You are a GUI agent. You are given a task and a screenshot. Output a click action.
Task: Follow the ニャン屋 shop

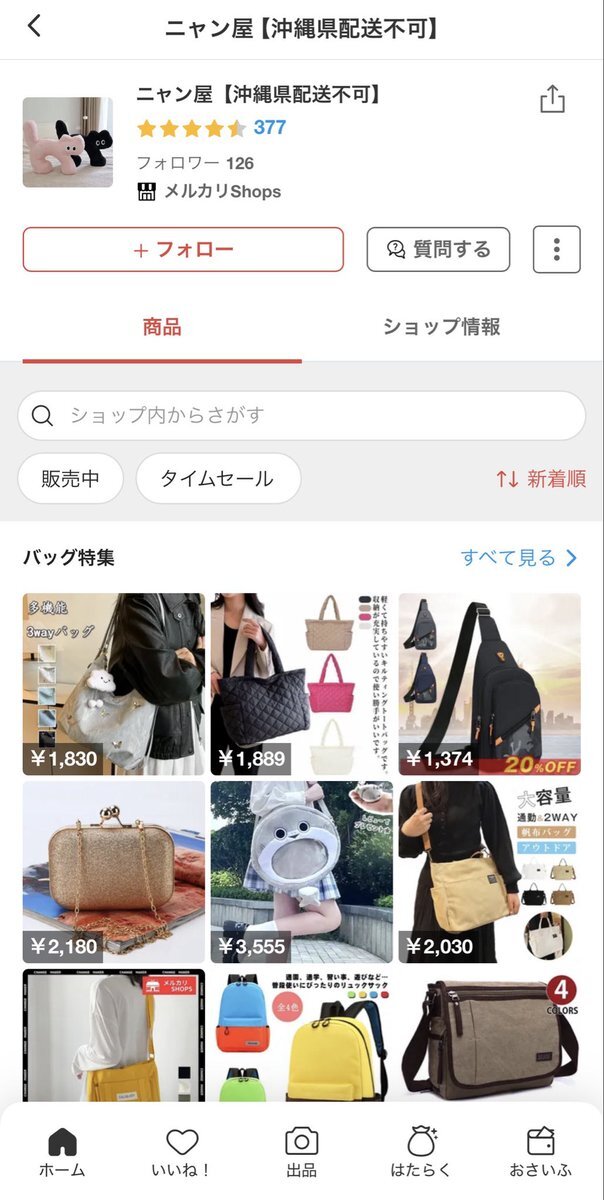(x=183, y=249)
